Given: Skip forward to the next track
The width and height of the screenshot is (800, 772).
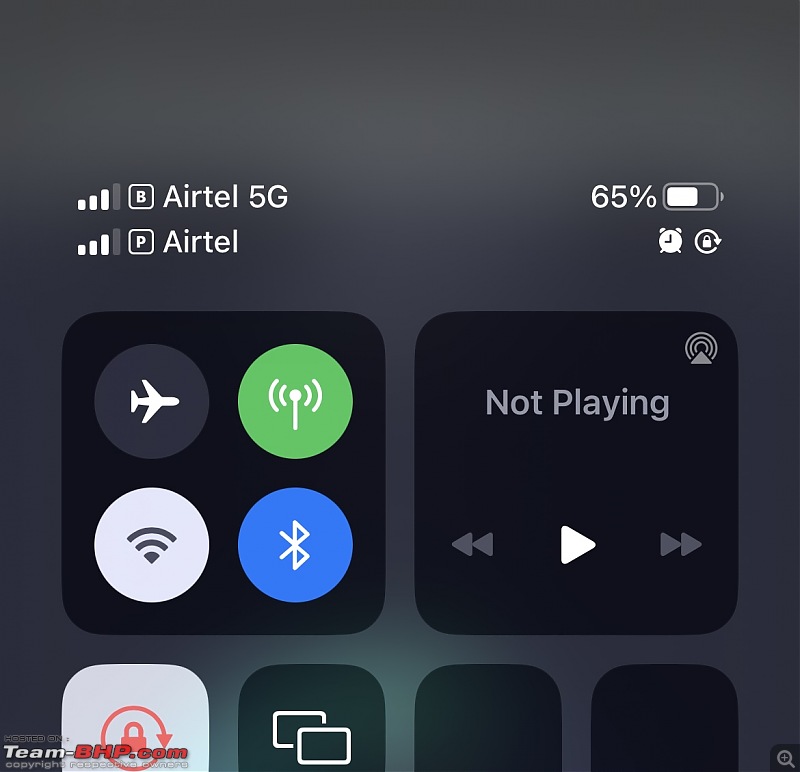Looking at the screenshot, I should tap(681, 545).
